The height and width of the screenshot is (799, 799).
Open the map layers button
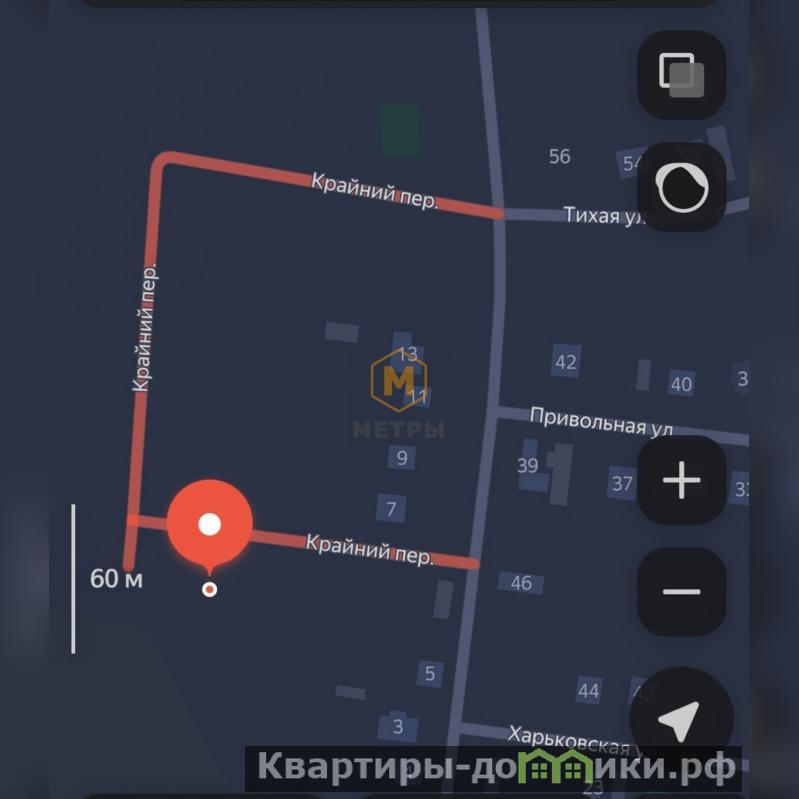[681, 75]
